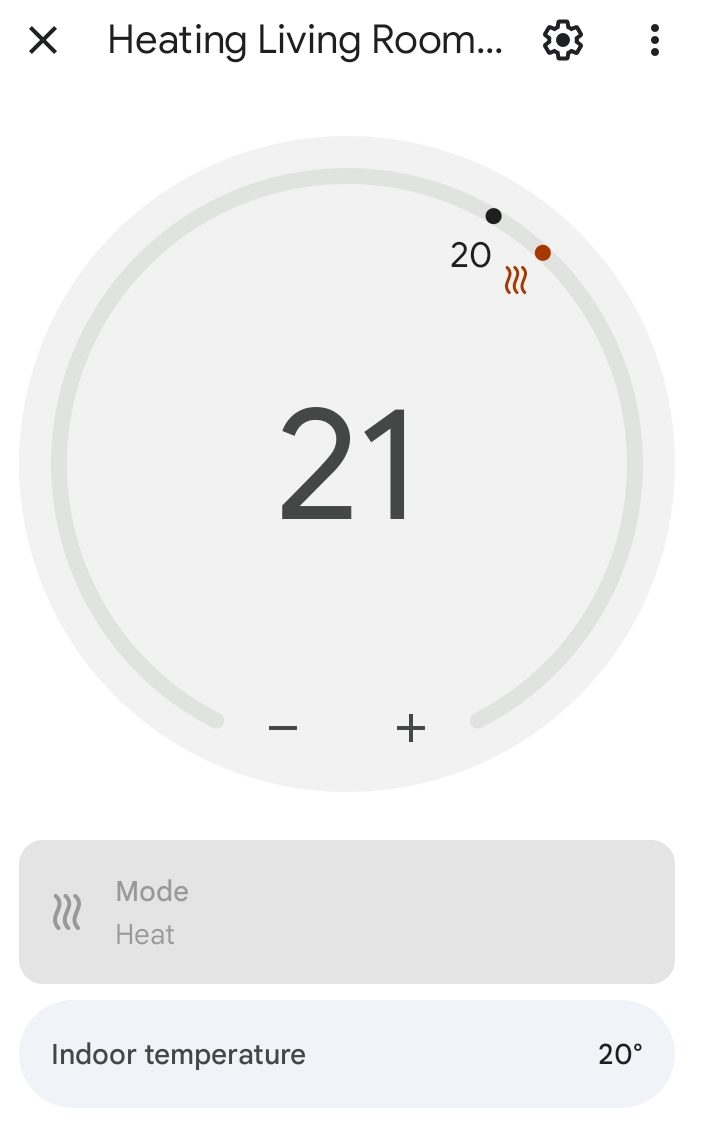Change the Heat mode setting

click(x=346, y=912)
